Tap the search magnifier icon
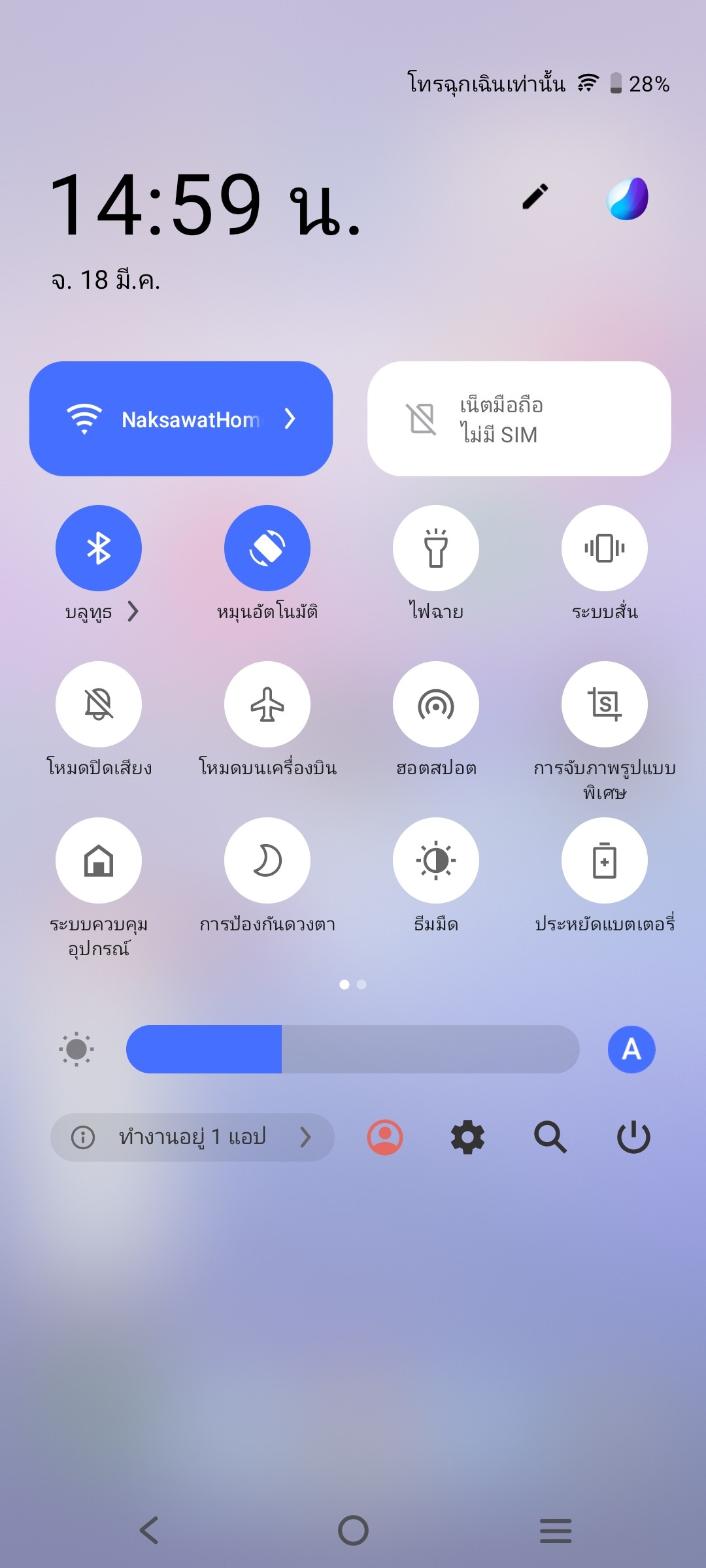This screenshot has height=1568, width=706. click(x=550, y=1137)
